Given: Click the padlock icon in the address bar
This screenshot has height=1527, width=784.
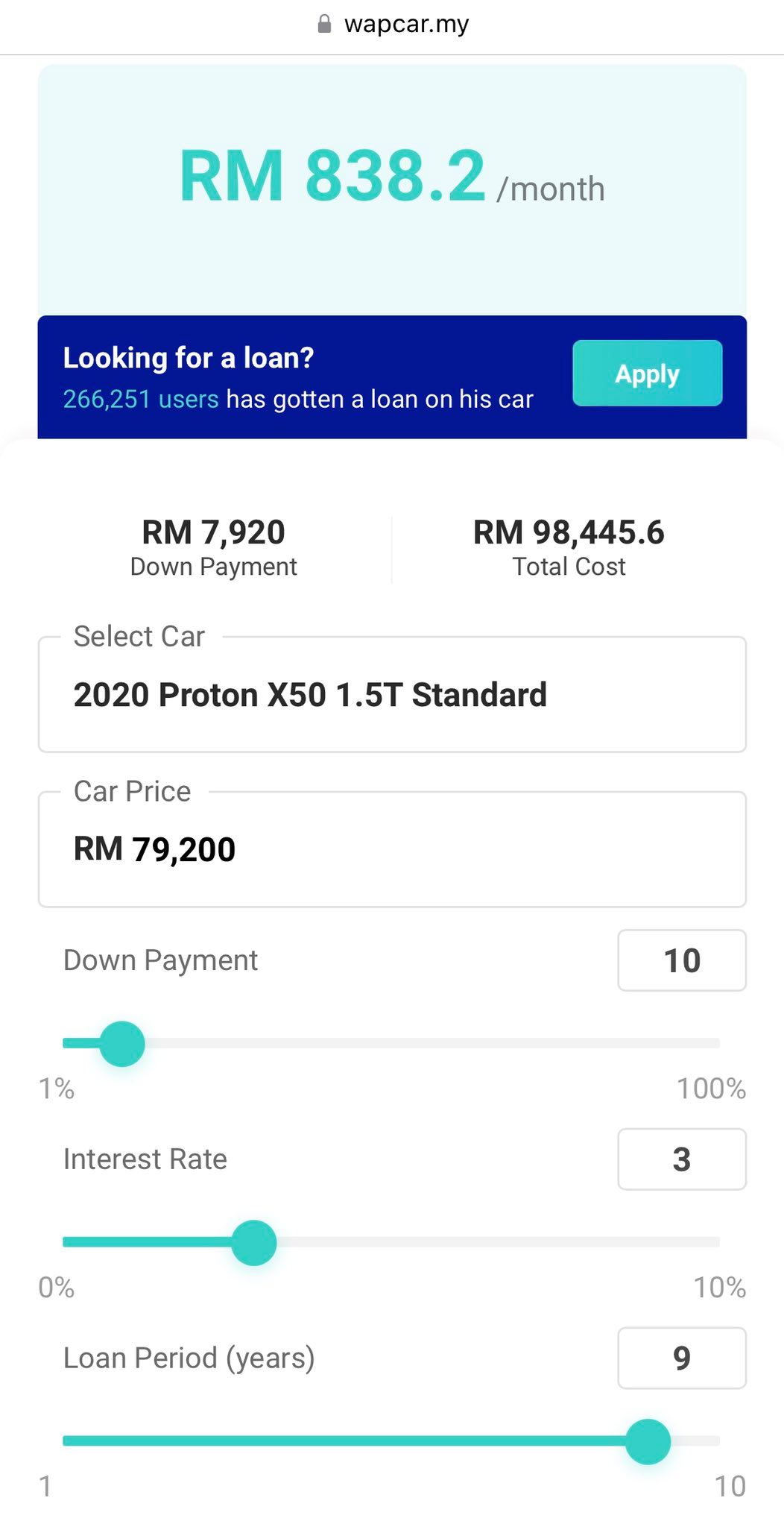Looking at the screenshot, I should point(323,23).
